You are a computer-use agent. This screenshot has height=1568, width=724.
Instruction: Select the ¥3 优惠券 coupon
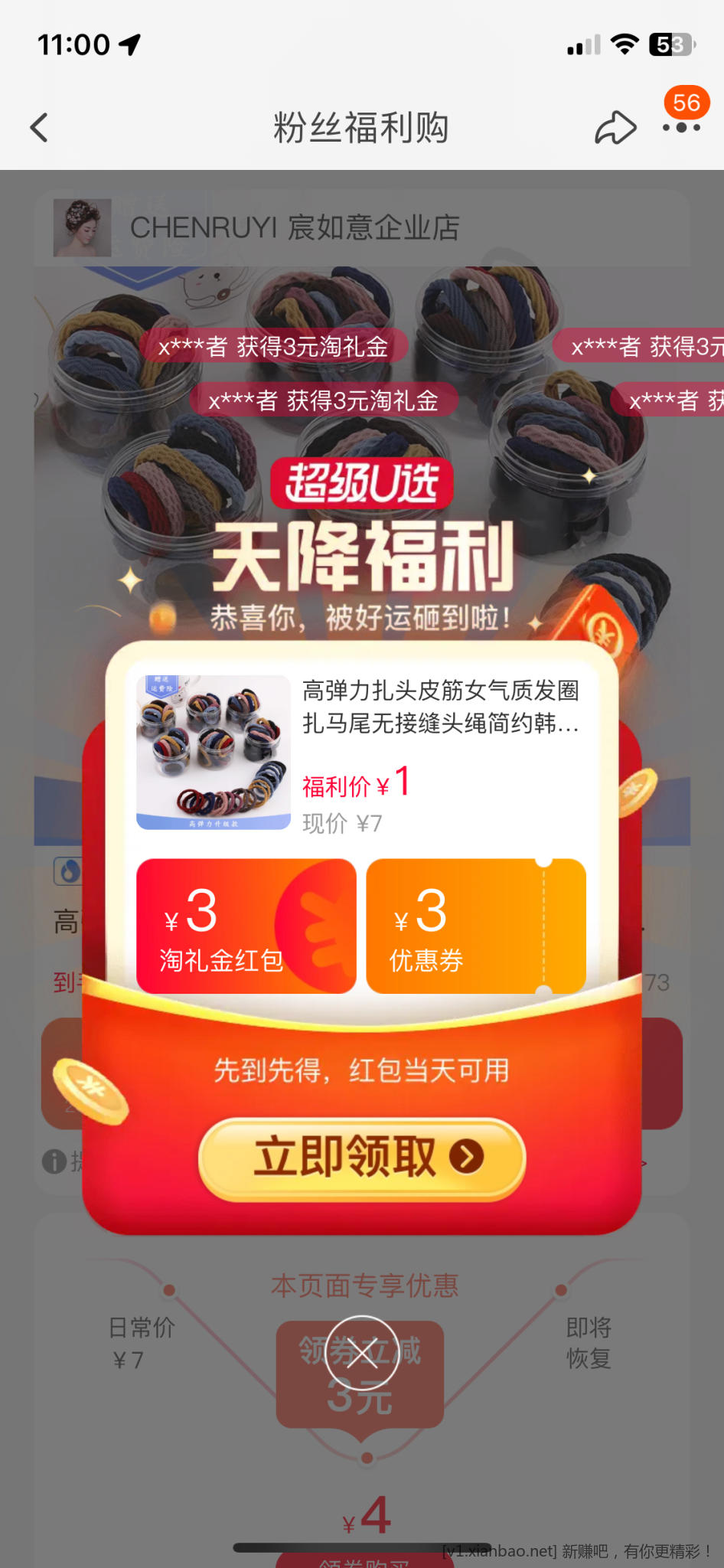[476, 926]
